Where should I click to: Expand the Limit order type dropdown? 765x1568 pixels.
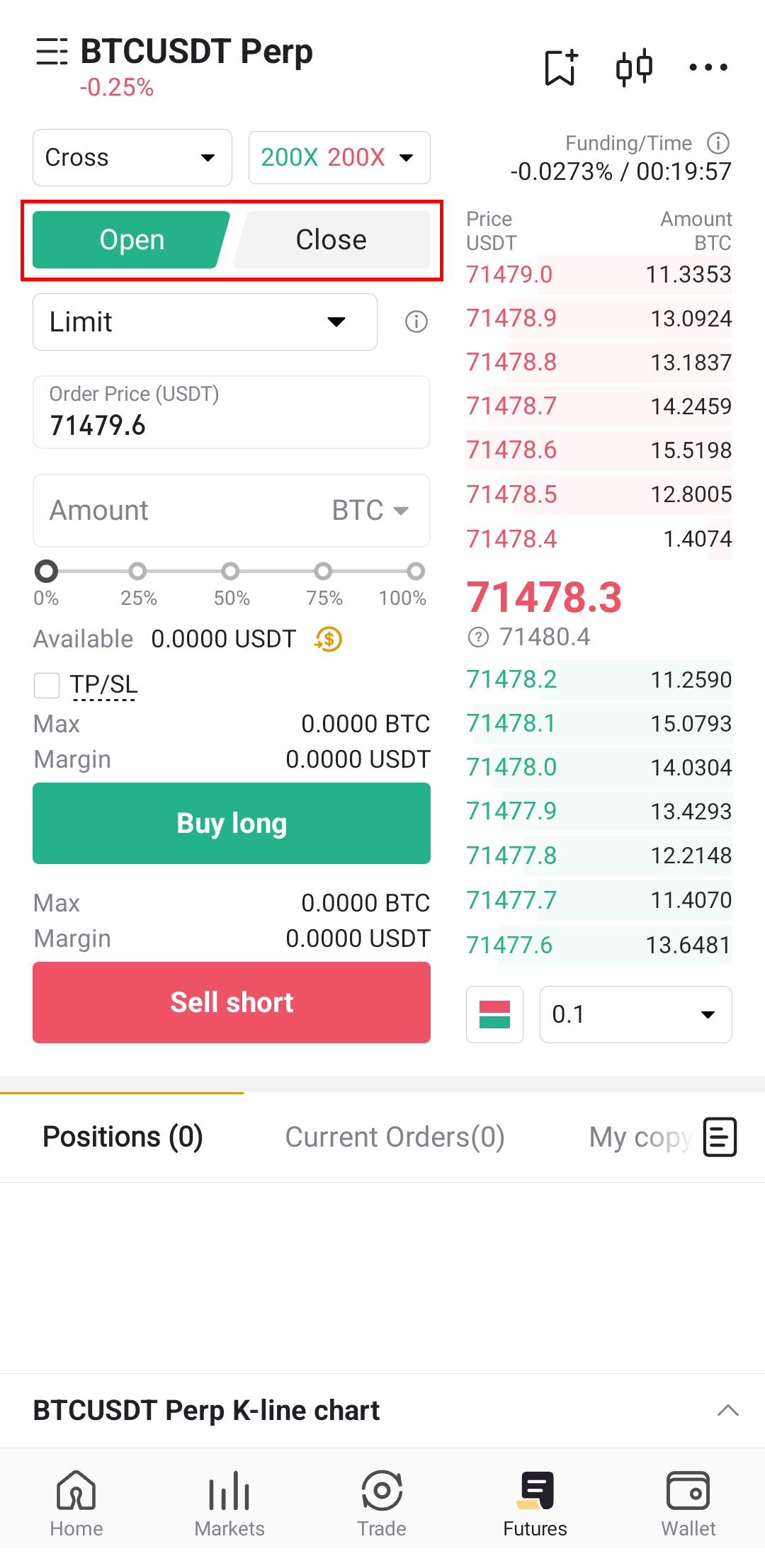pos(205,322)
